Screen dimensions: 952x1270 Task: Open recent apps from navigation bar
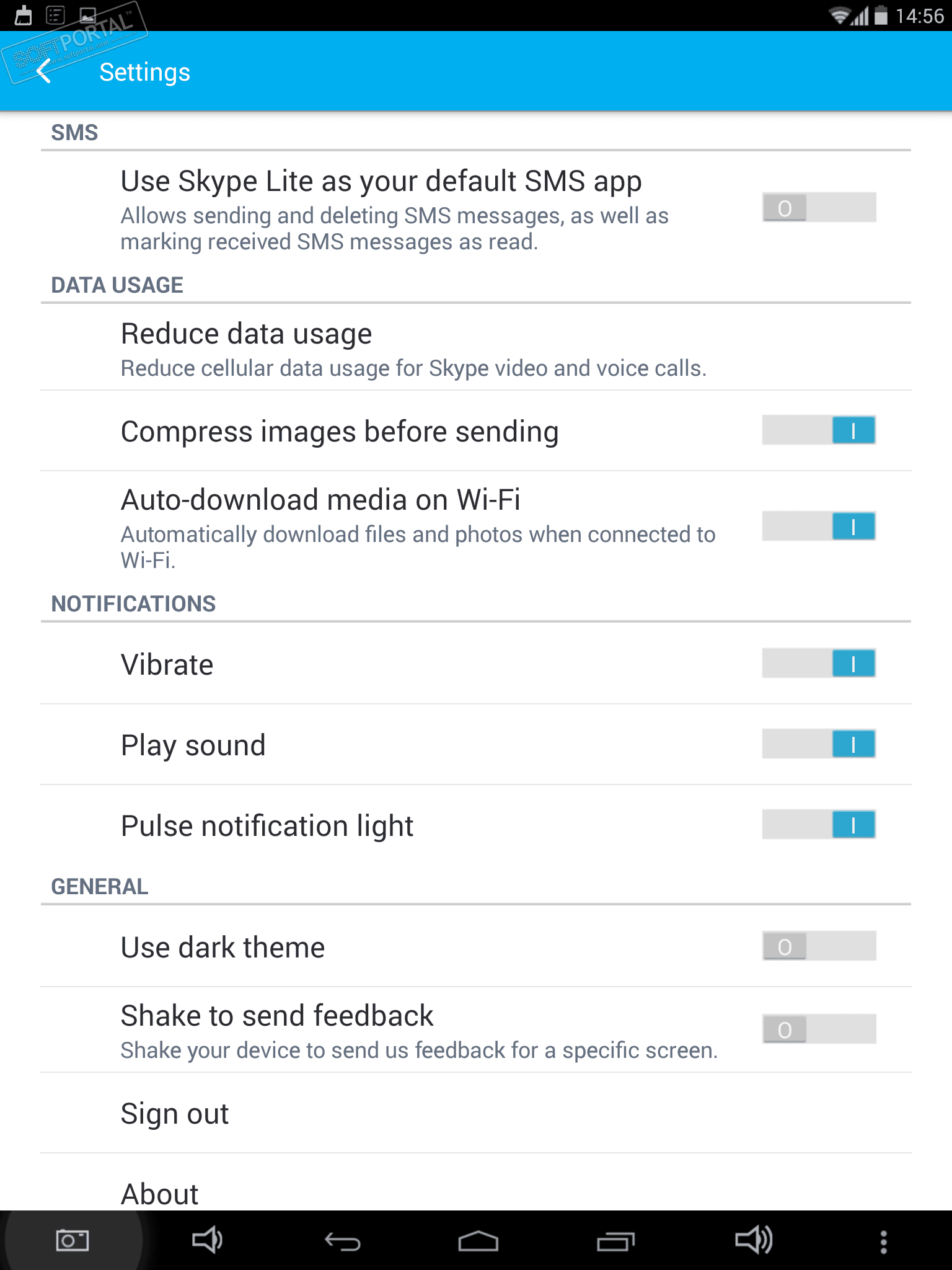pyautogui.click(x=615, y=1241)
